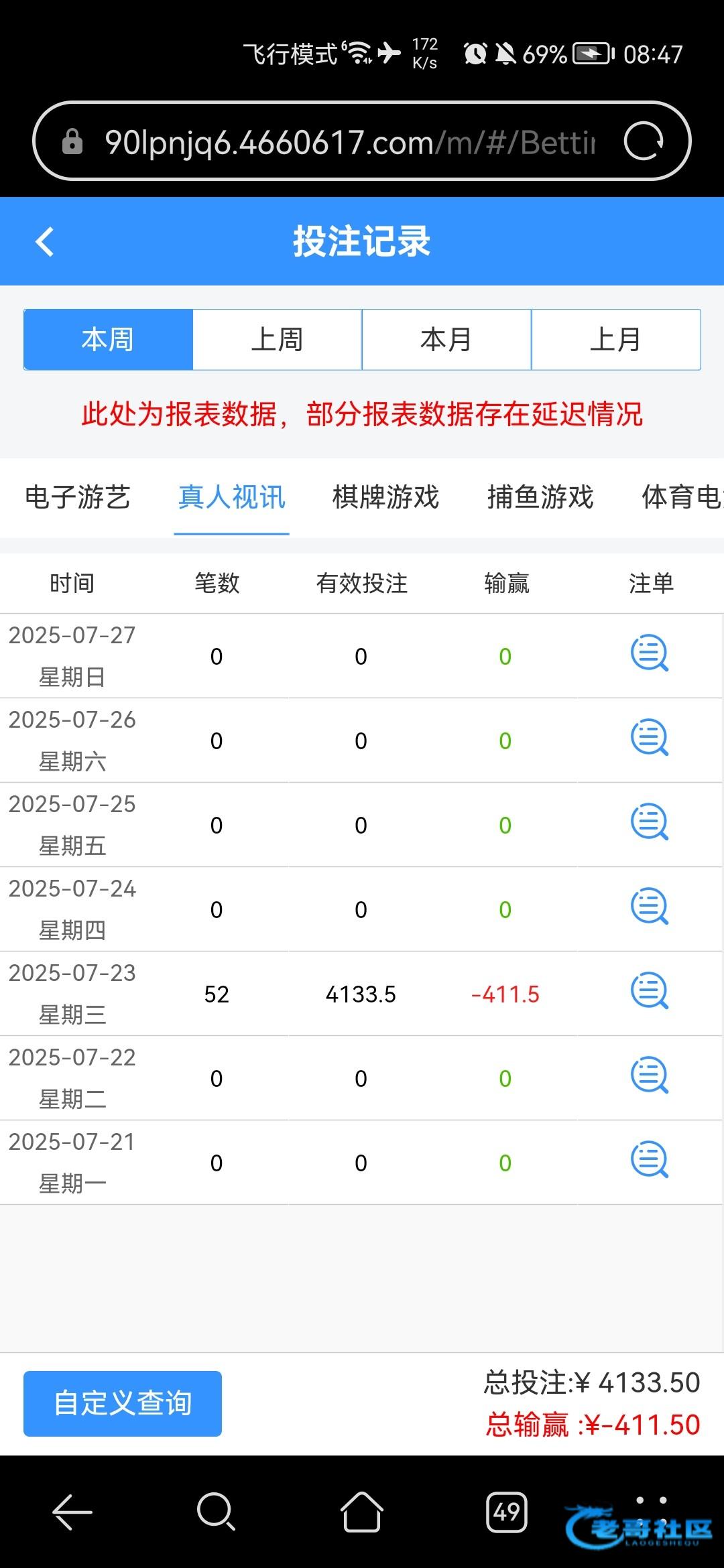This screenshot has height=1568, width=724.
Task: Reload the page from the address bar
Action: (644, 141)
